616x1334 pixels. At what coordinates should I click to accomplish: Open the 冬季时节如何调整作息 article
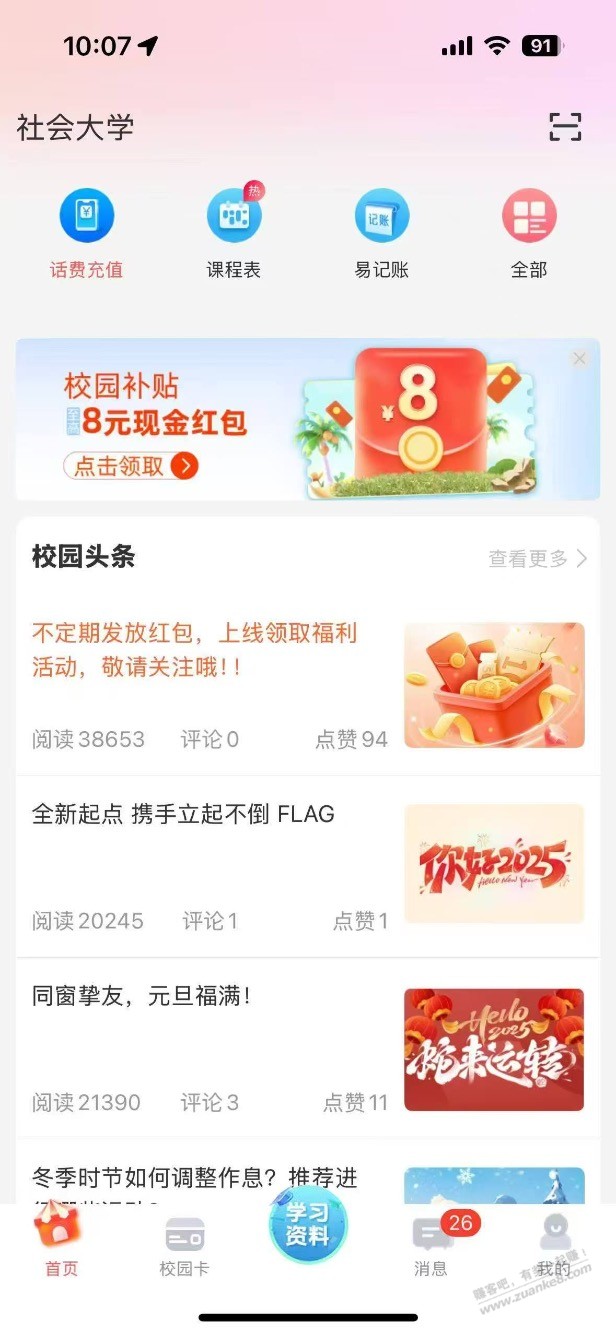click(195, 1178)
